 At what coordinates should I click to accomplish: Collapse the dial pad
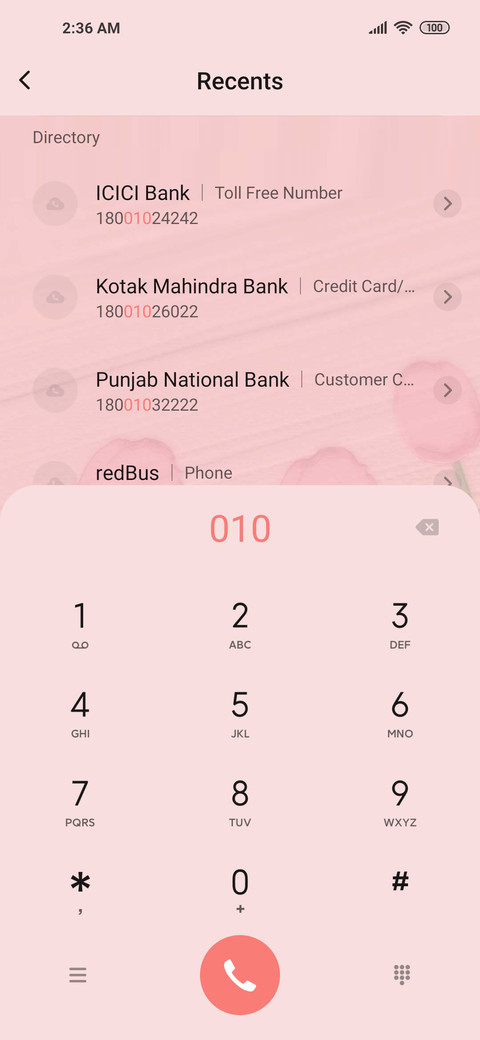point(402,974)
